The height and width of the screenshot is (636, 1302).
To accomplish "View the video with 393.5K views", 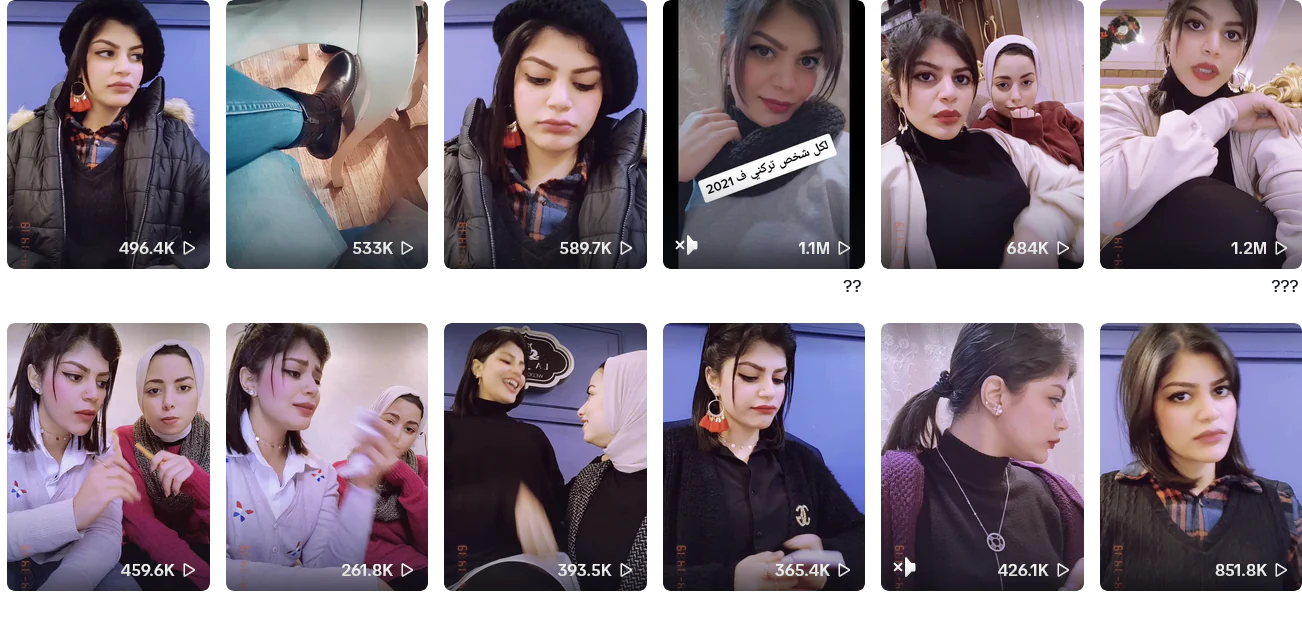I will coord(545,456).
